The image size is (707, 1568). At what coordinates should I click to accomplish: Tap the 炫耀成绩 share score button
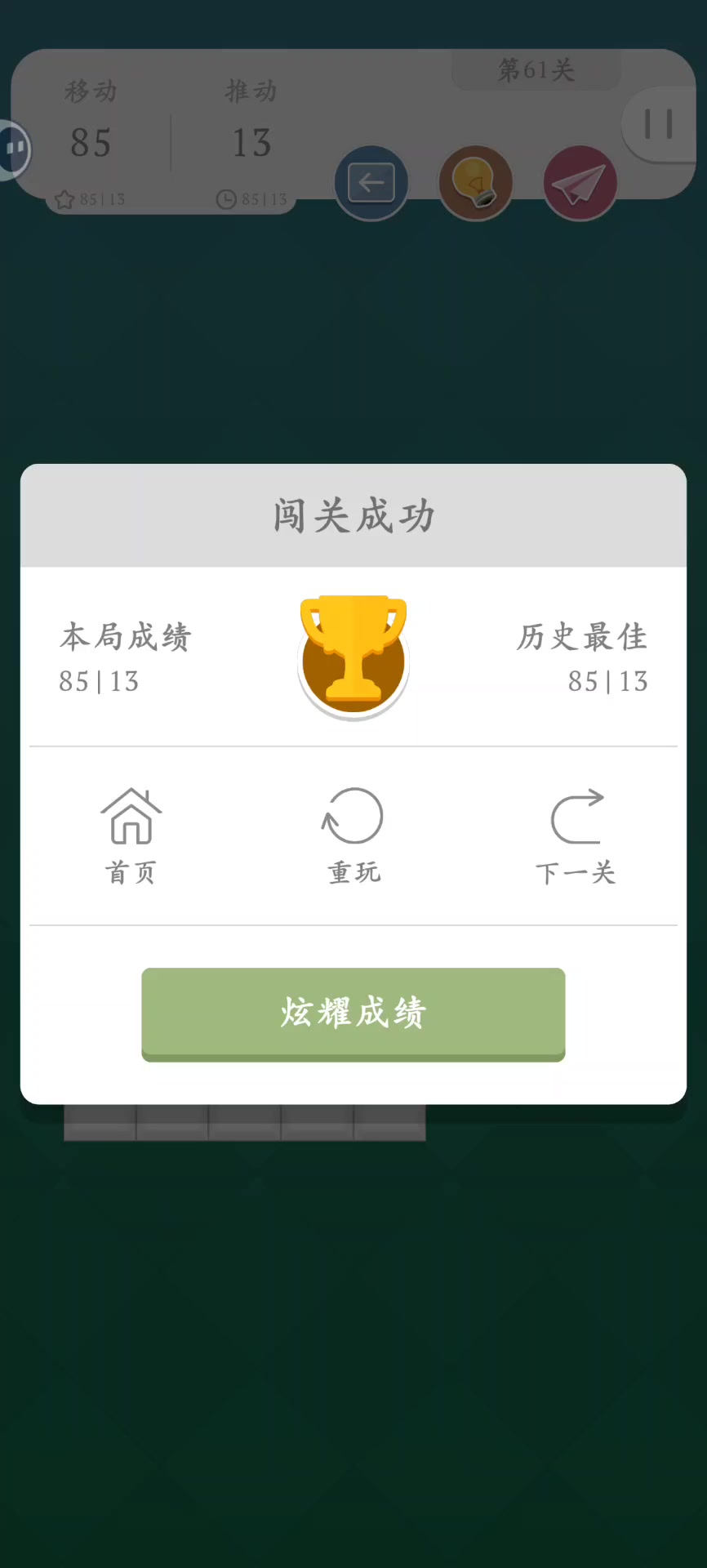point(353,1014)
